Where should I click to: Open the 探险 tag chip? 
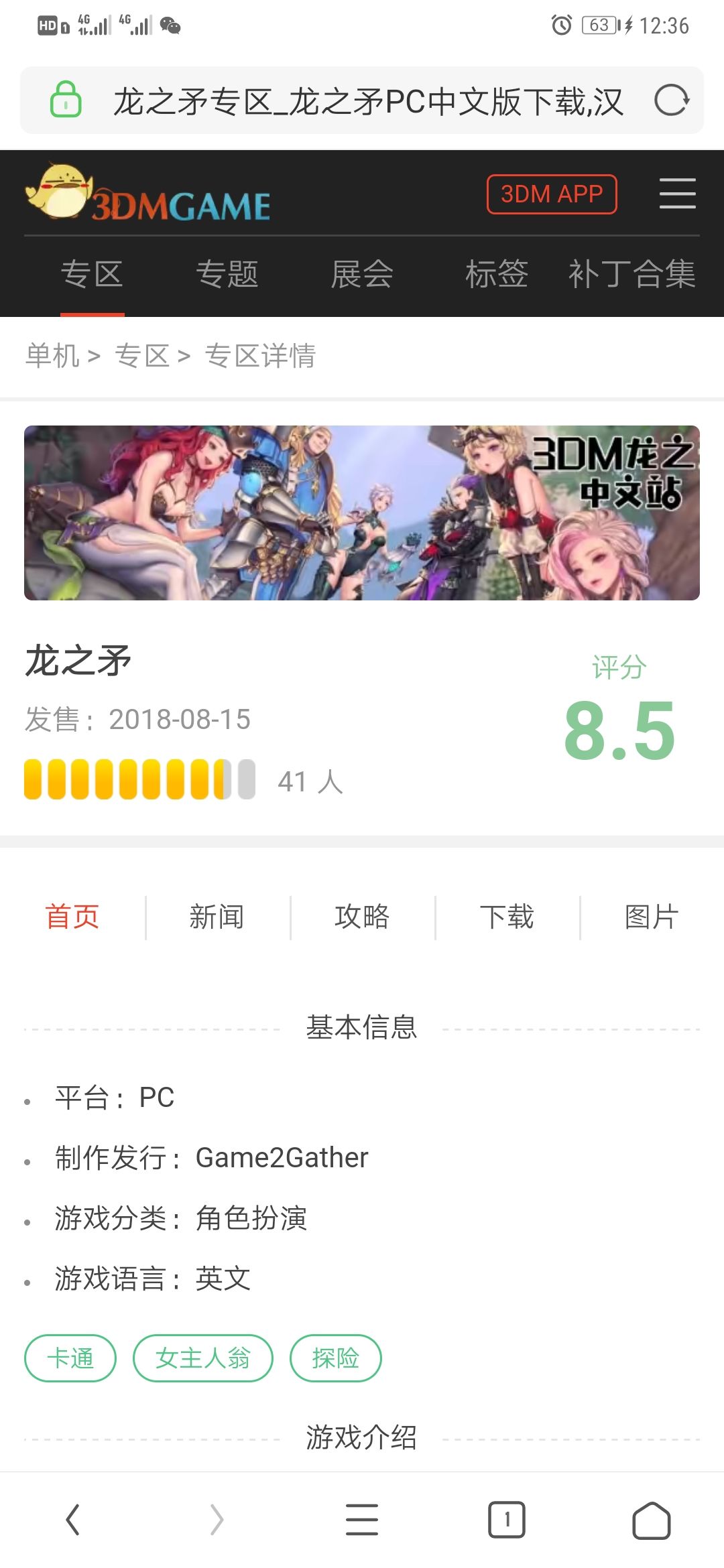point(336,1358)
